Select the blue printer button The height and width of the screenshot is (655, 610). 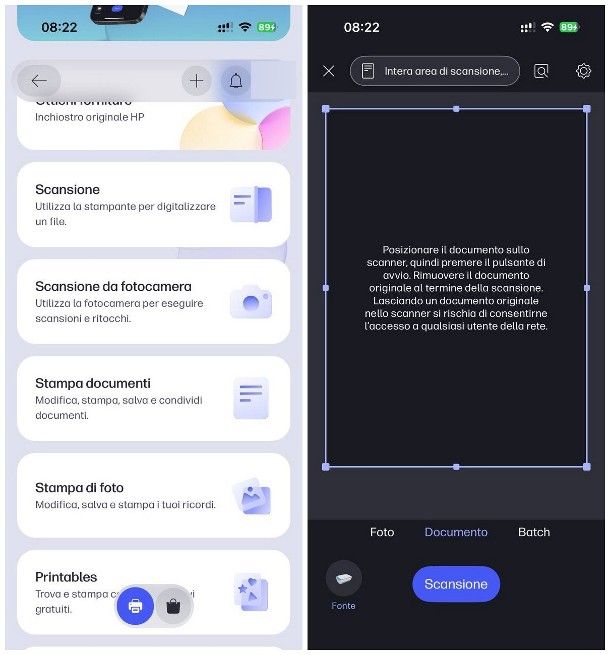(x=136, y=606)
